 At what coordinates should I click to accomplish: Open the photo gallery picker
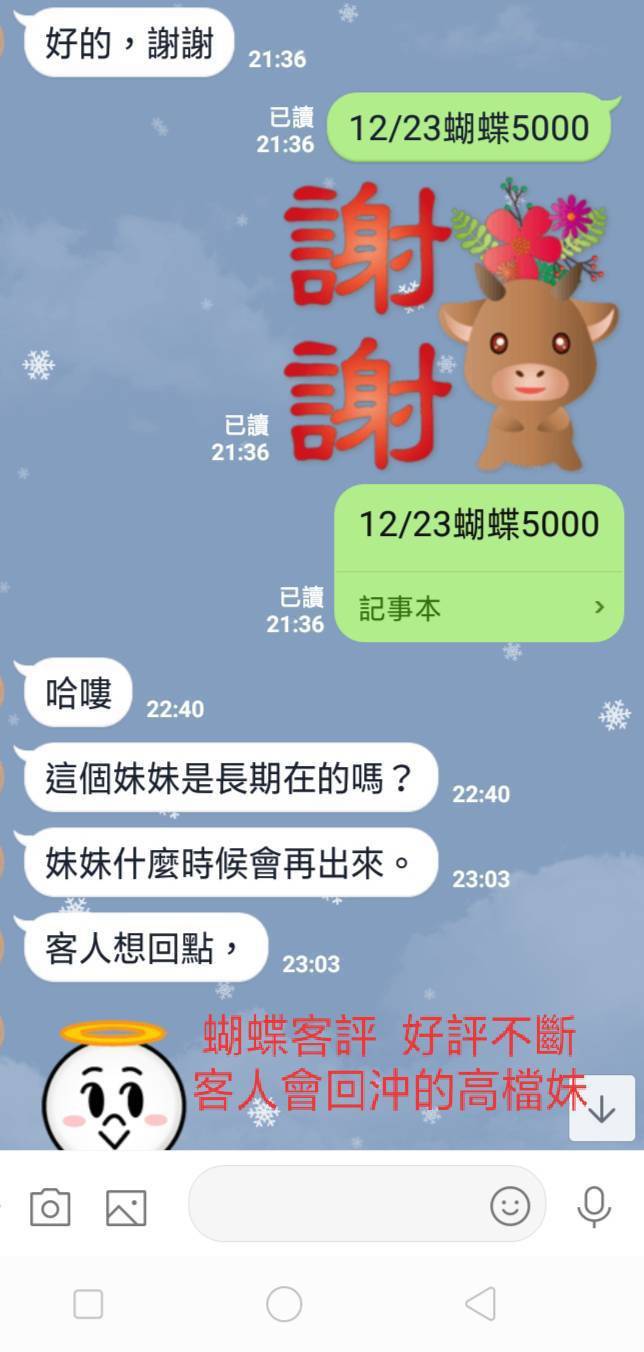[x=126, y=1207]
